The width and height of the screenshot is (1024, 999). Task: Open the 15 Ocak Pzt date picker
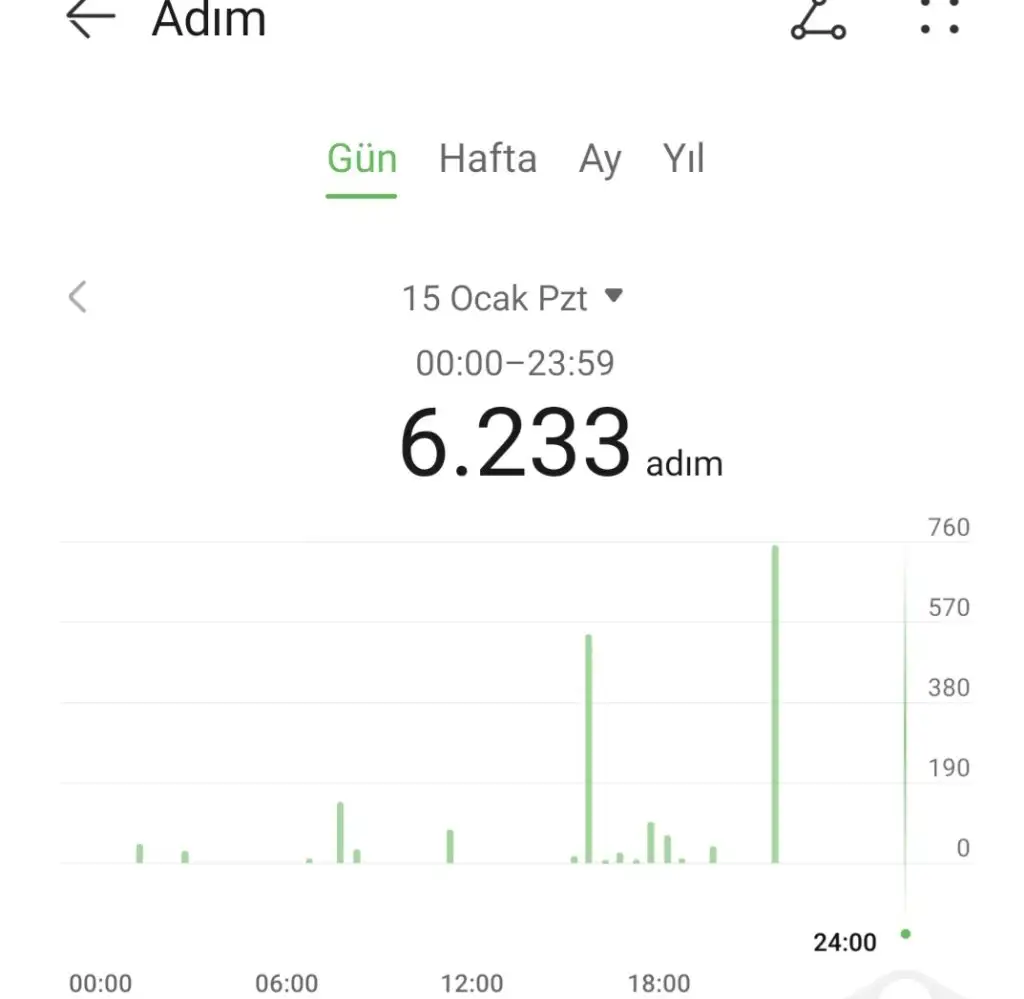[512, 297]
